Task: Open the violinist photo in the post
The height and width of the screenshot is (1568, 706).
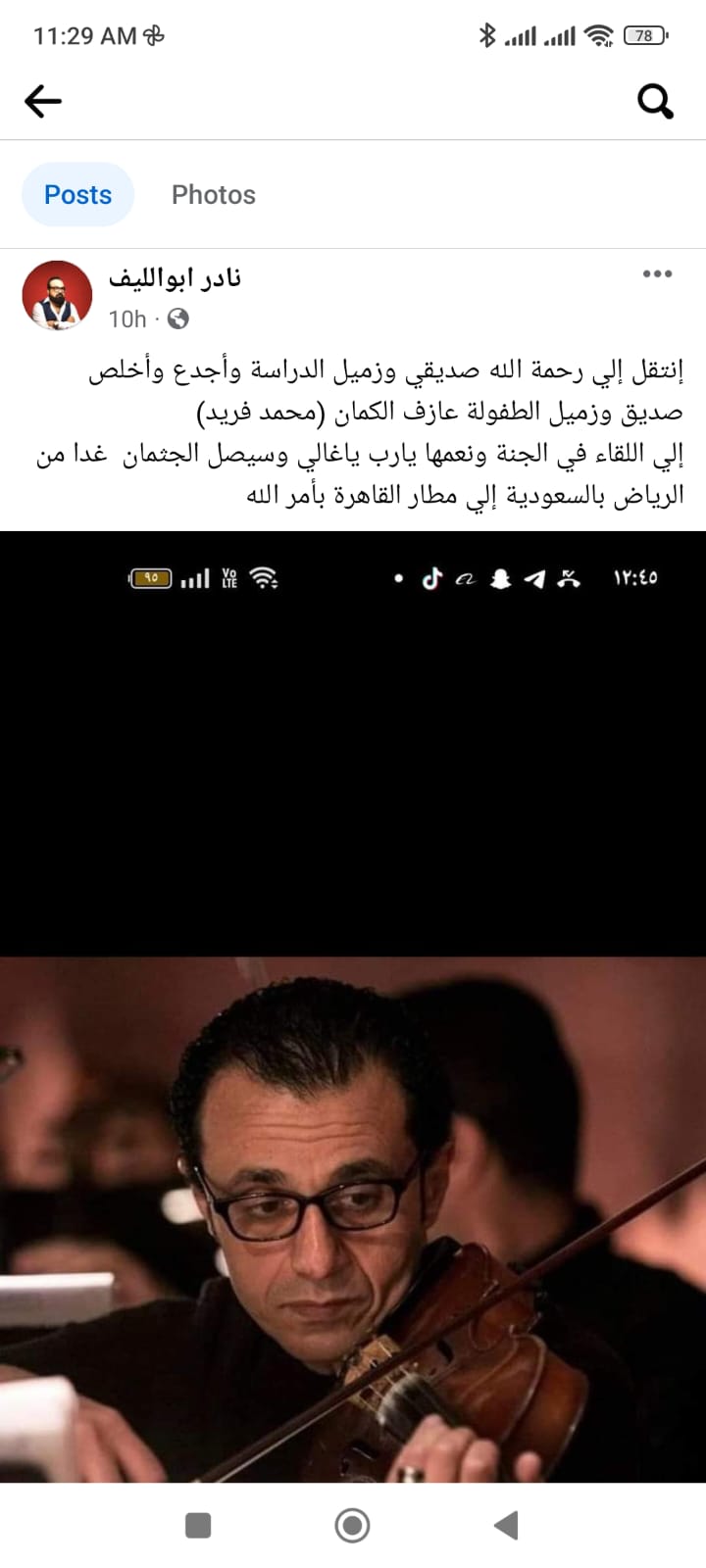Action: (x=353, y=1215)
